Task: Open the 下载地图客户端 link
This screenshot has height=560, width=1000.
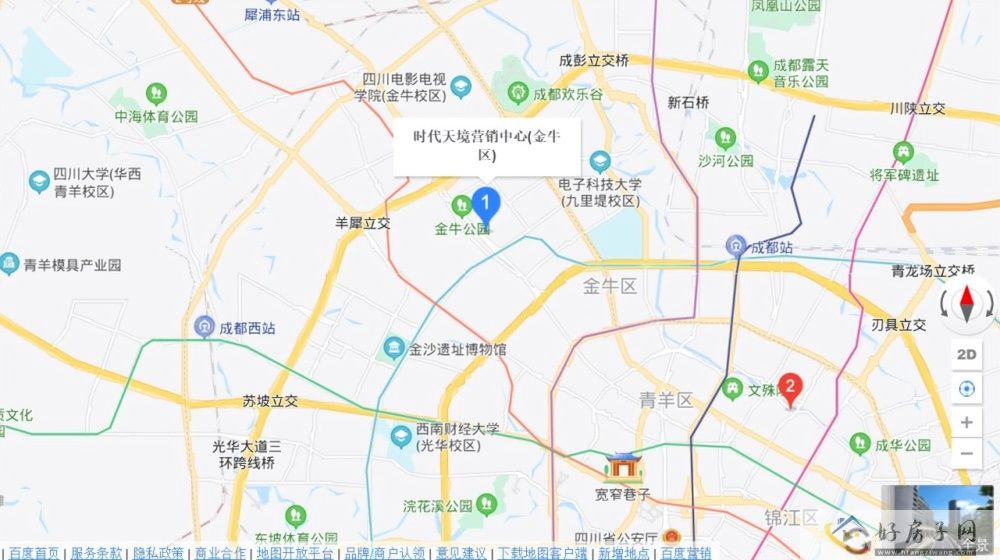Action: (542, 553)
